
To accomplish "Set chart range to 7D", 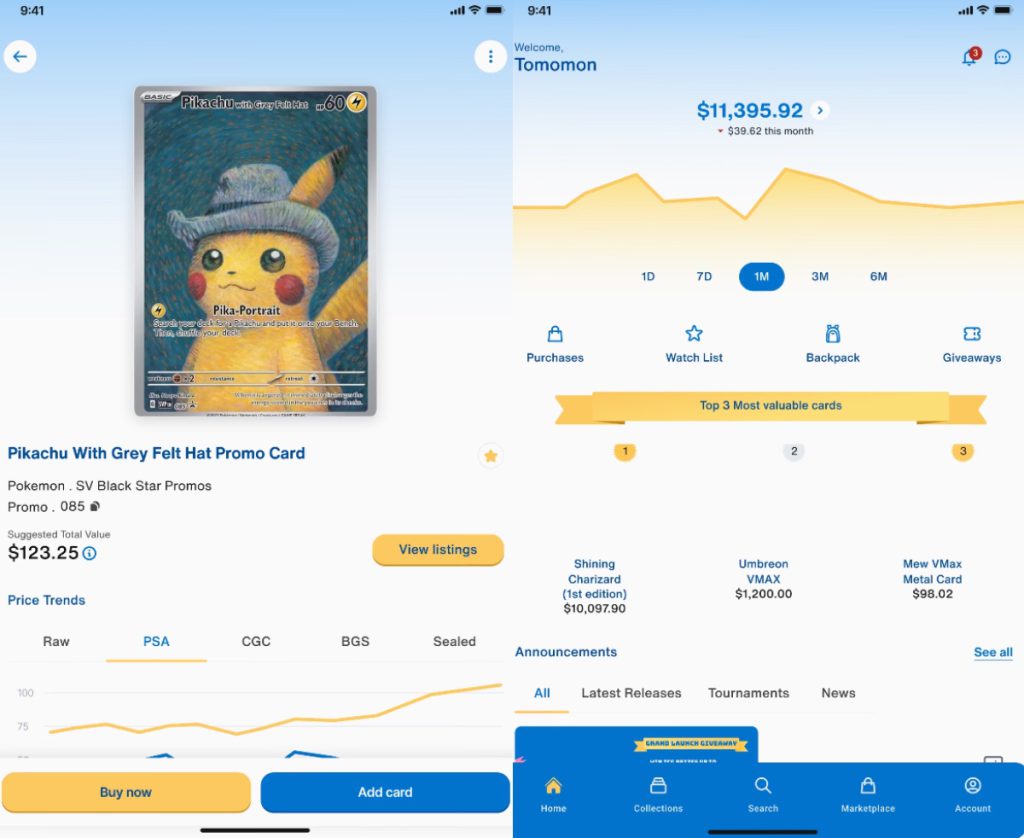I will (x=704, y=277).
